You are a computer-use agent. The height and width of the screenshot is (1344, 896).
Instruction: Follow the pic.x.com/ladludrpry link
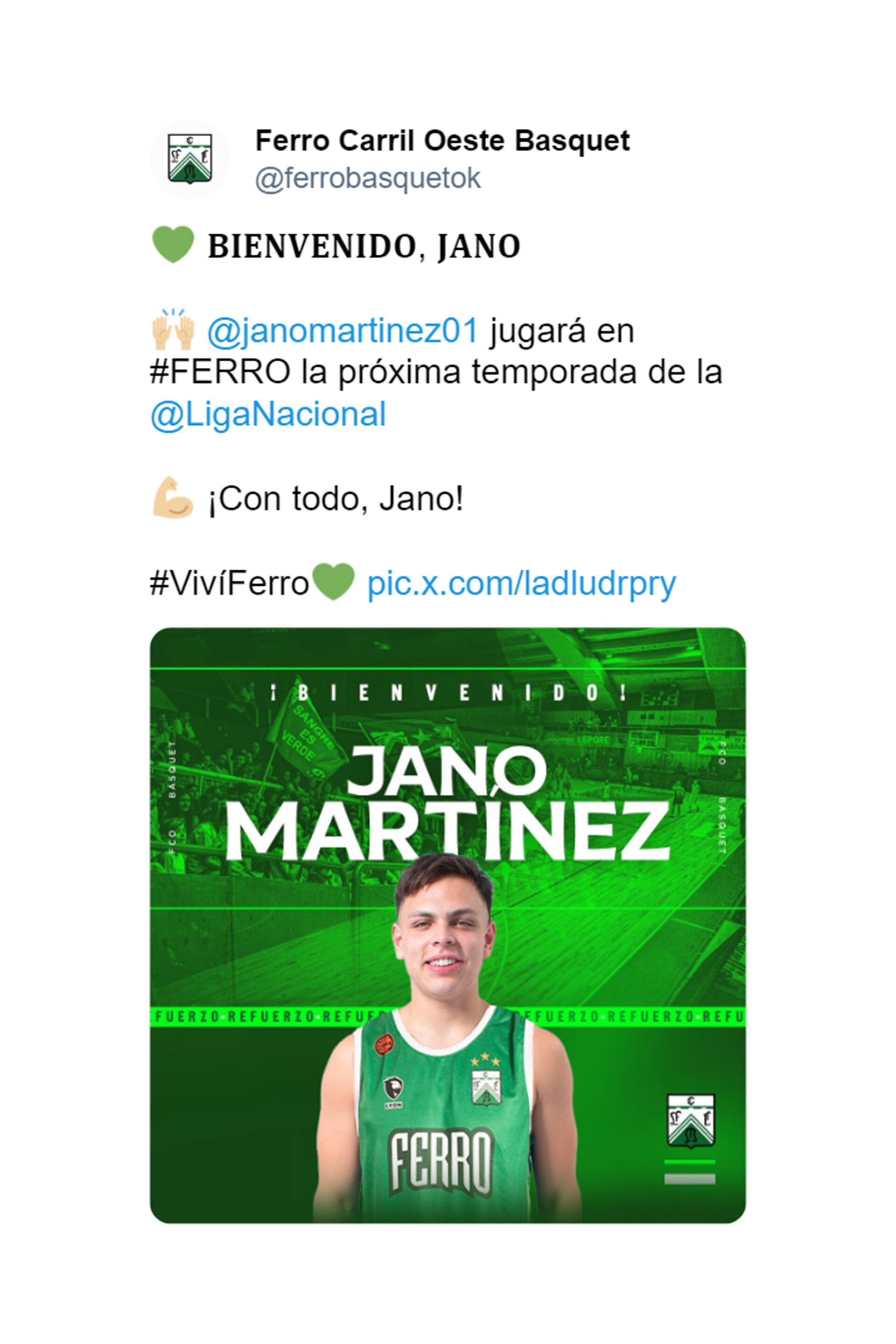coord(521,583)
